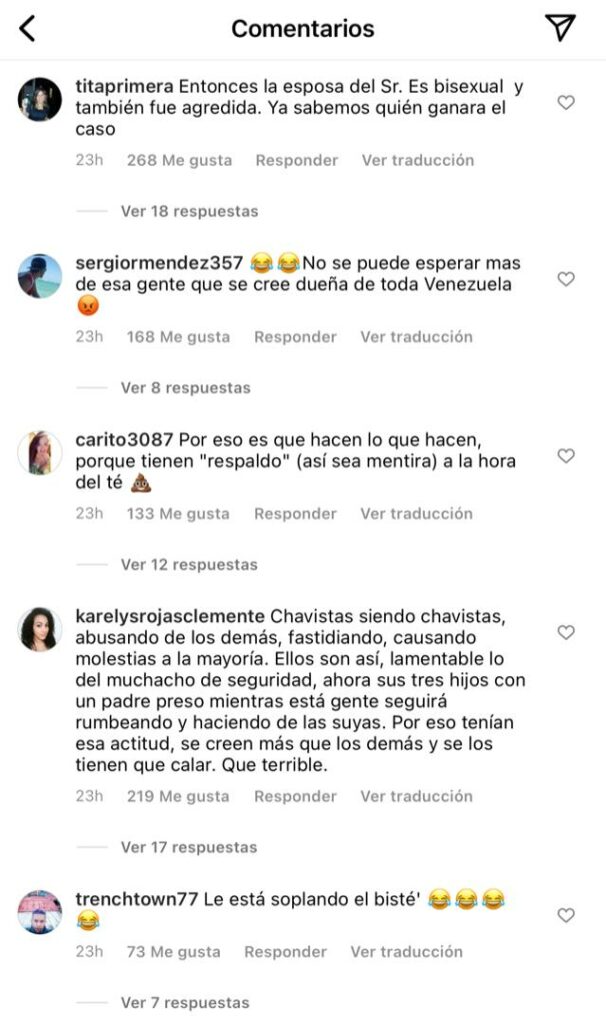
Task: View the 12 replies under carito3087's comment
Action: coord(189,565)
